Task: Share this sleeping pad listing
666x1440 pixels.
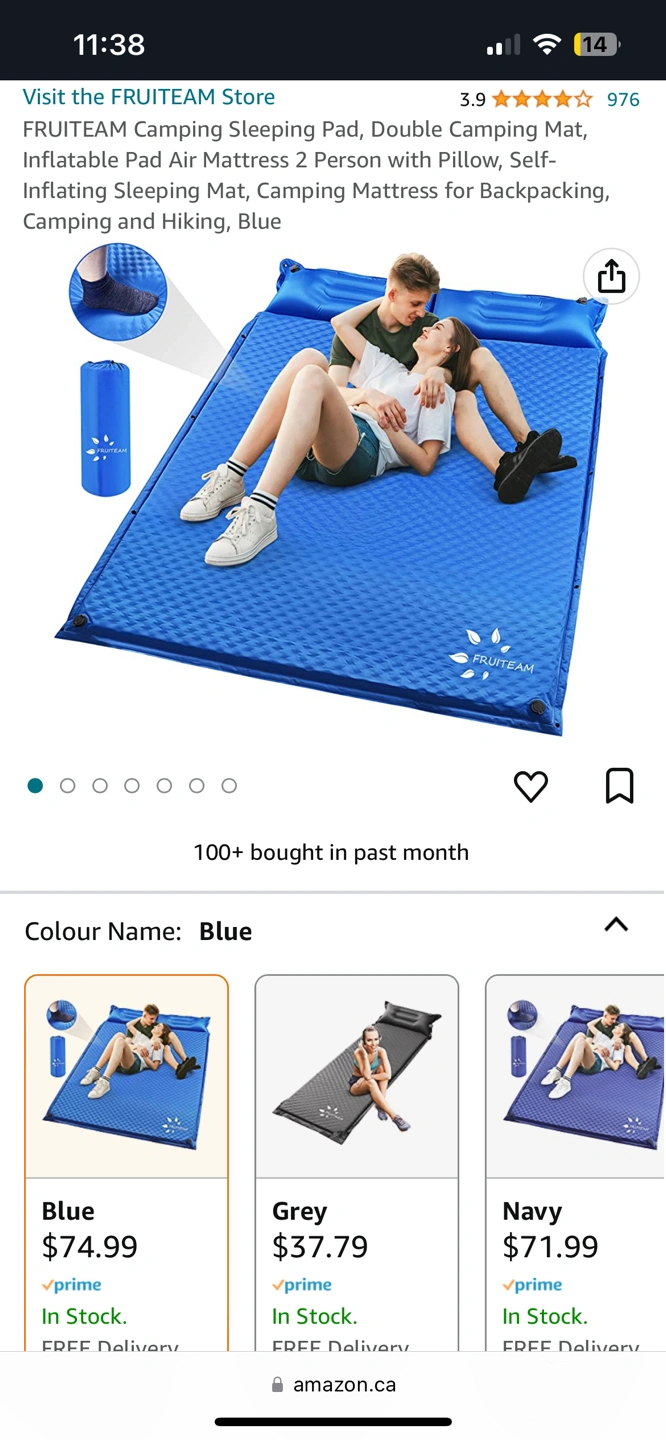Action: point(611,276)
